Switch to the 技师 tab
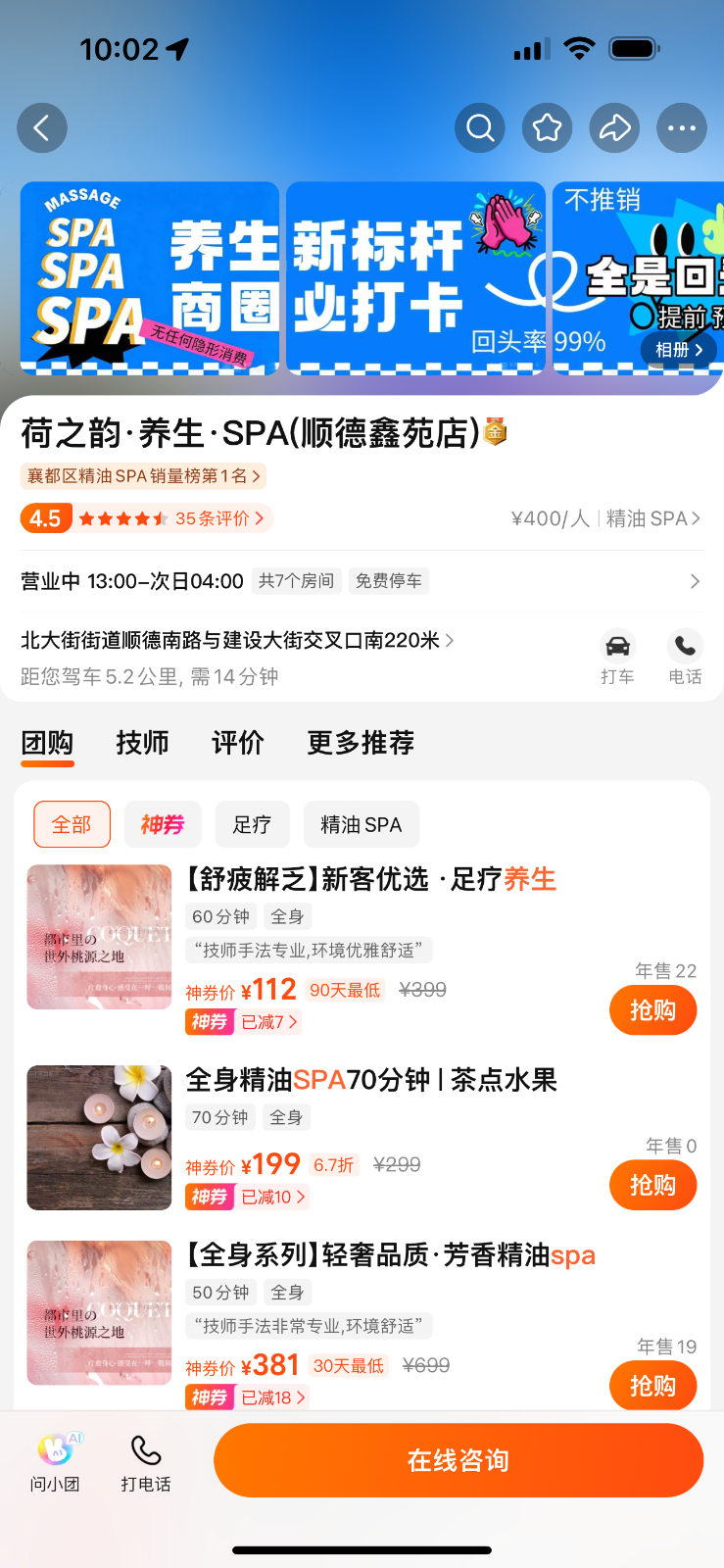Viewport: 724px width, 1568px height. click(x=142, y=743)
